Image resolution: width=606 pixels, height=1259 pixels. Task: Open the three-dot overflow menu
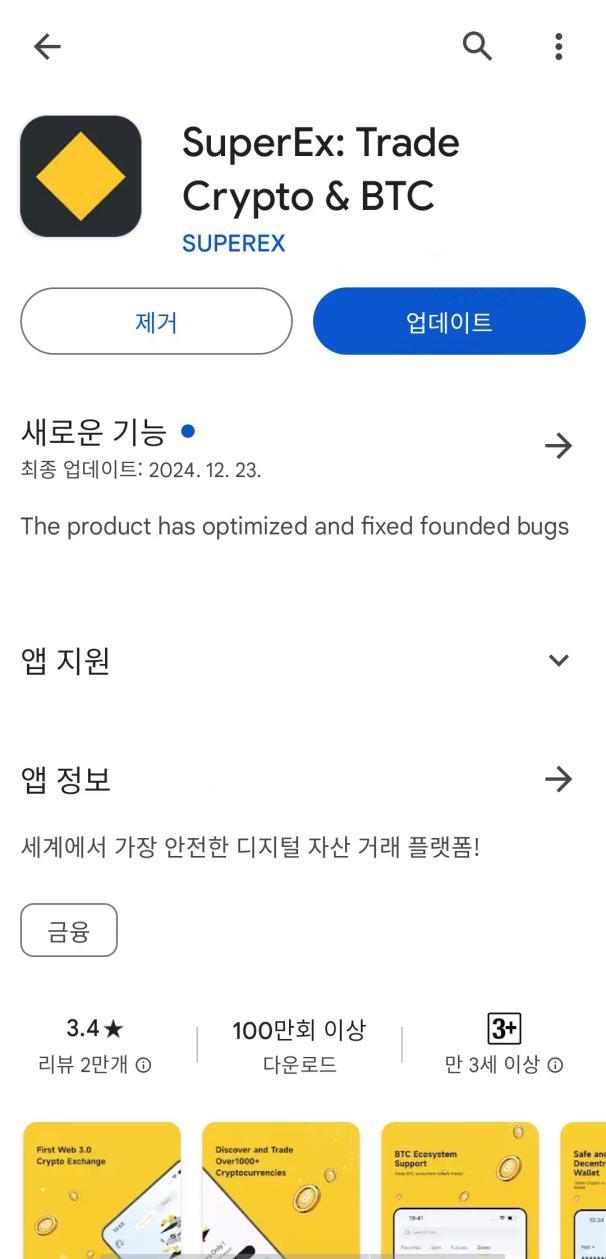(558, 46)
